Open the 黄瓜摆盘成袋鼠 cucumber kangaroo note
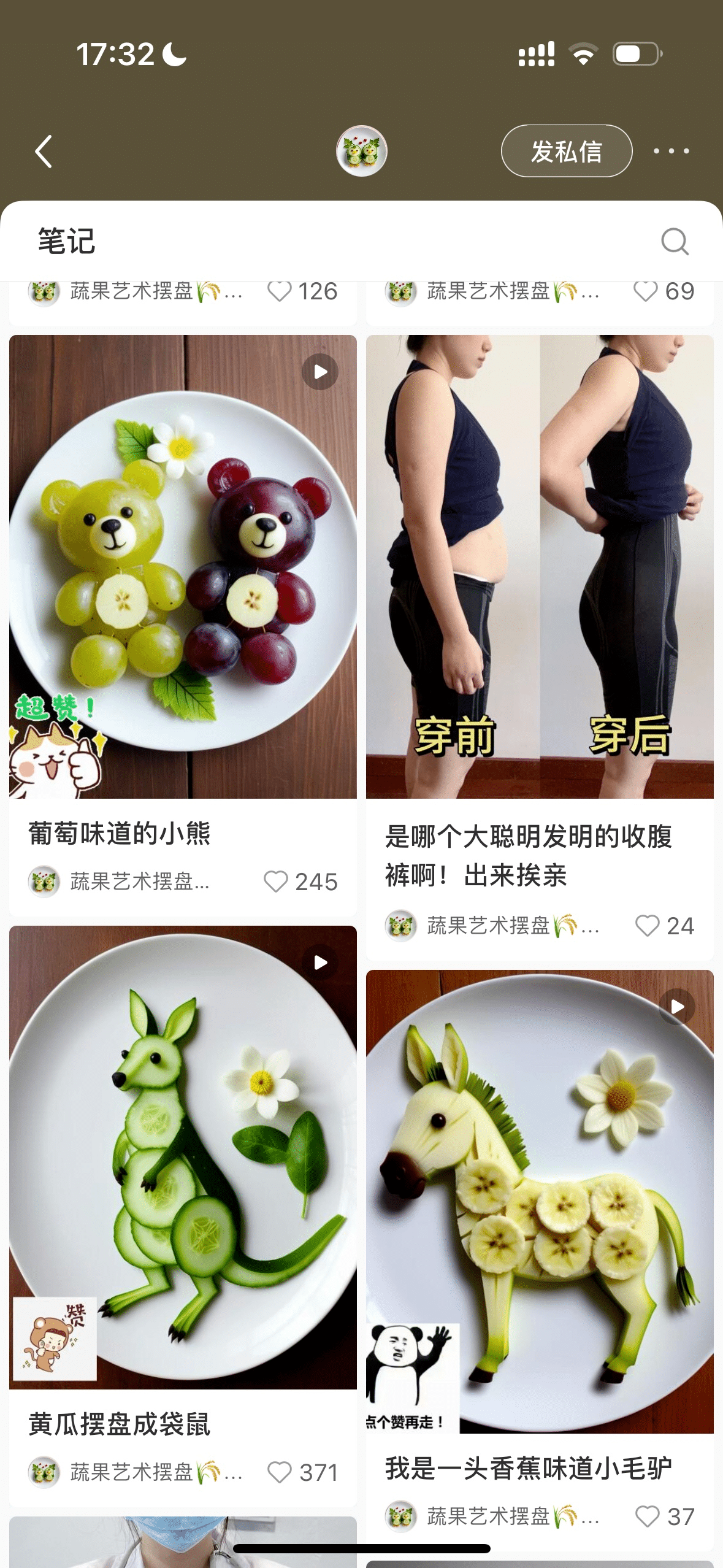Image resolution: width=723 pixels, height=1568 pixels. click(183, 1157)
